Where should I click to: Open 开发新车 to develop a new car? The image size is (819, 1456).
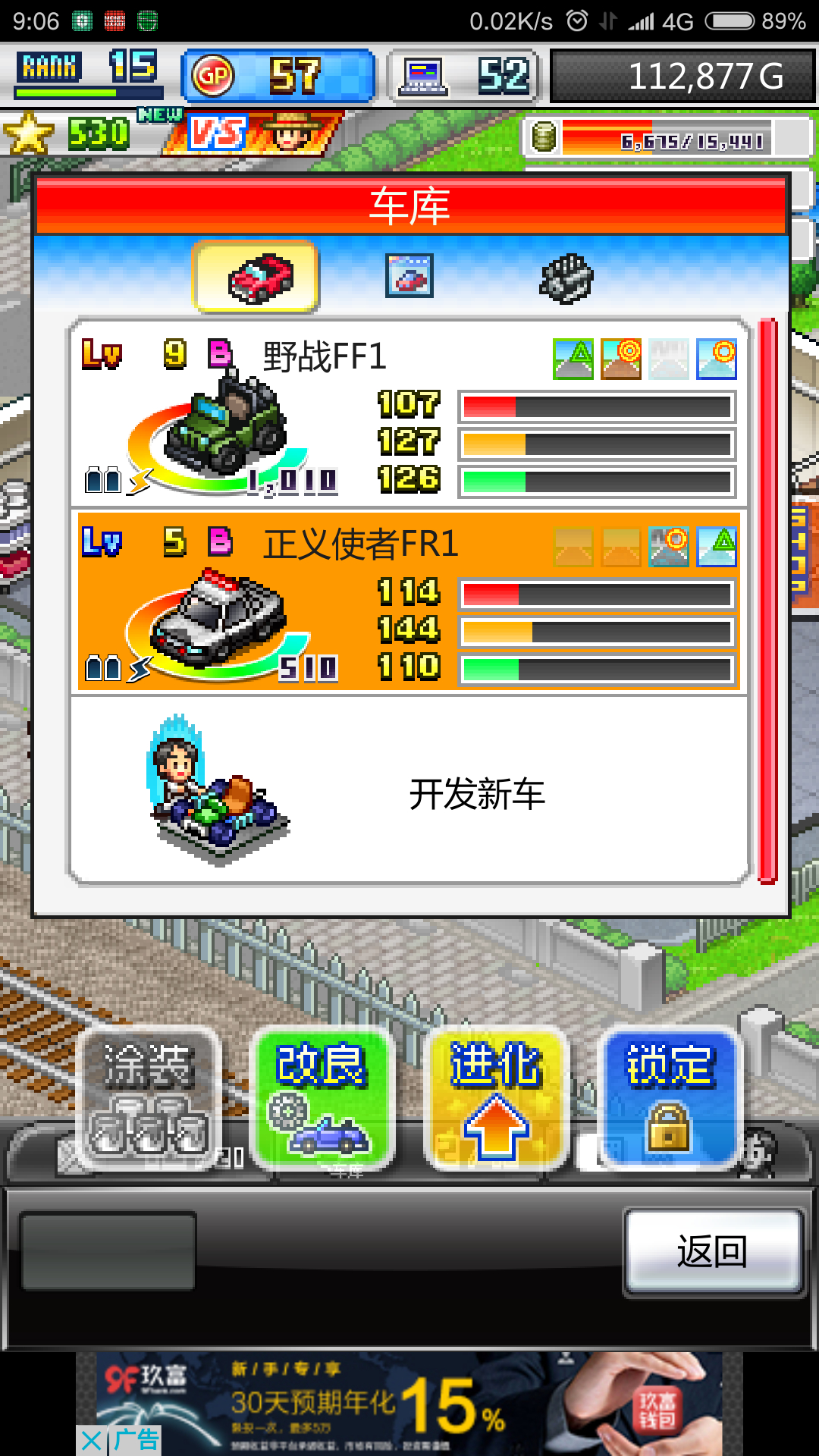tap(409, 789)
